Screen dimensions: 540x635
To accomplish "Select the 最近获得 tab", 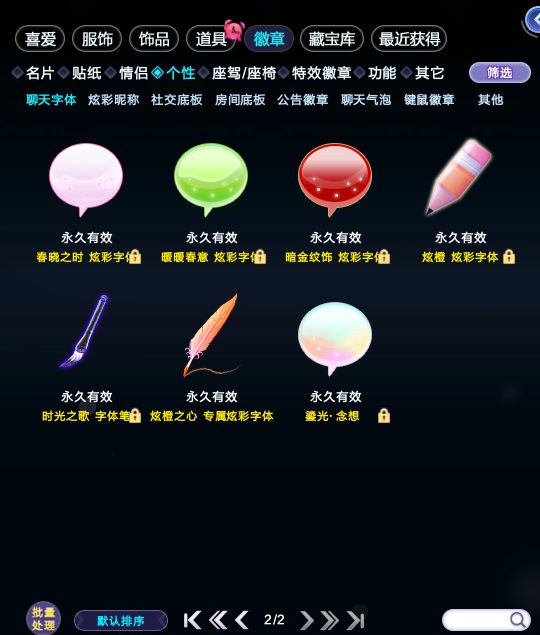I will click(409, 39).
